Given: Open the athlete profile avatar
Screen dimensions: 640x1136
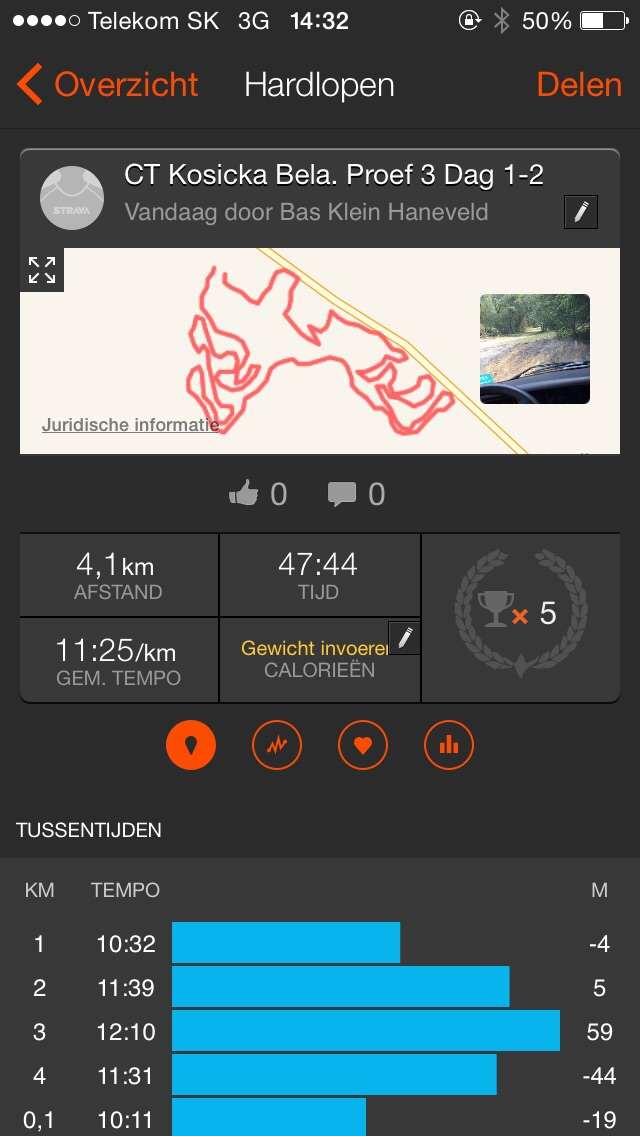Looking at the screenshot, I should [x=72, y=199].
